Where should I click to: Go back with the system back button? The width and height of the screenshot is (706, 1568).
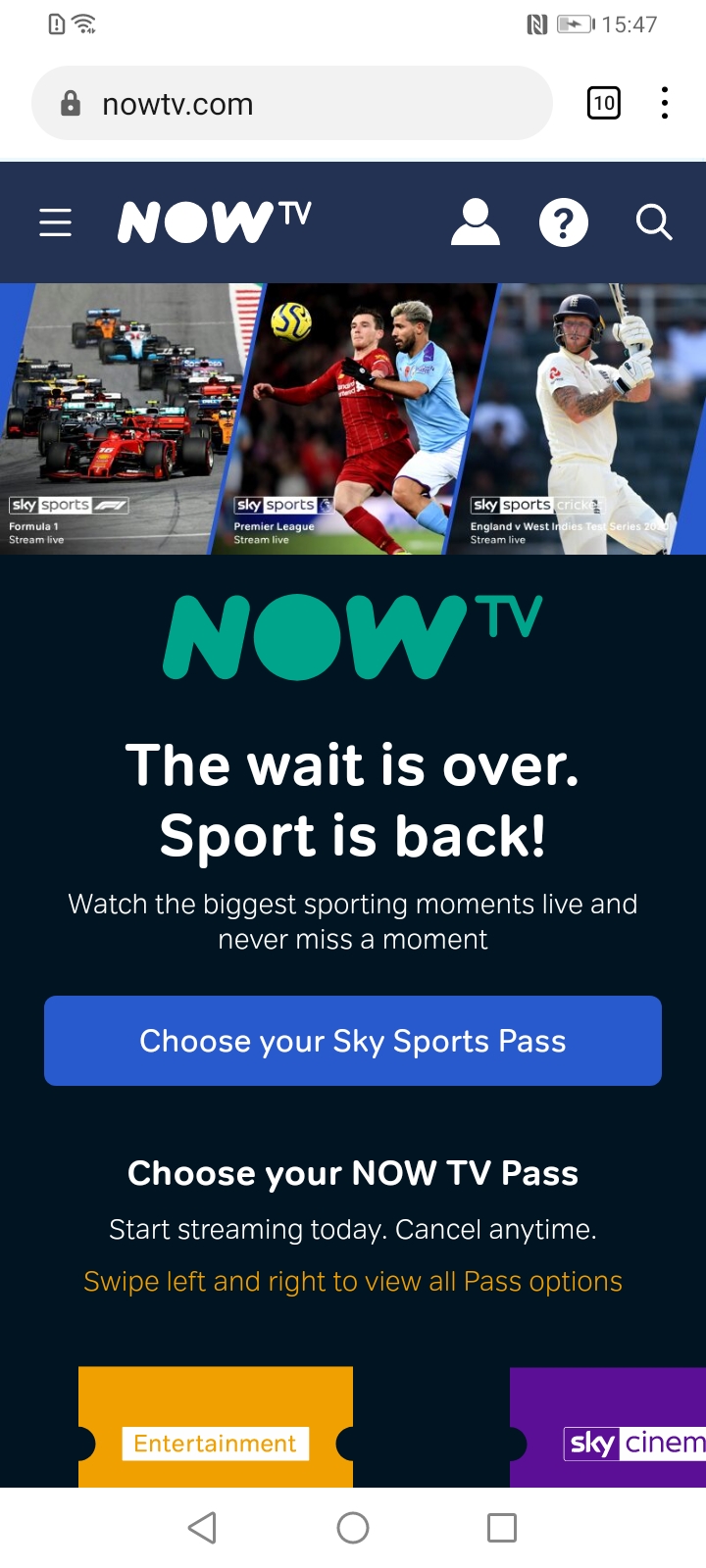[203, 1527]
